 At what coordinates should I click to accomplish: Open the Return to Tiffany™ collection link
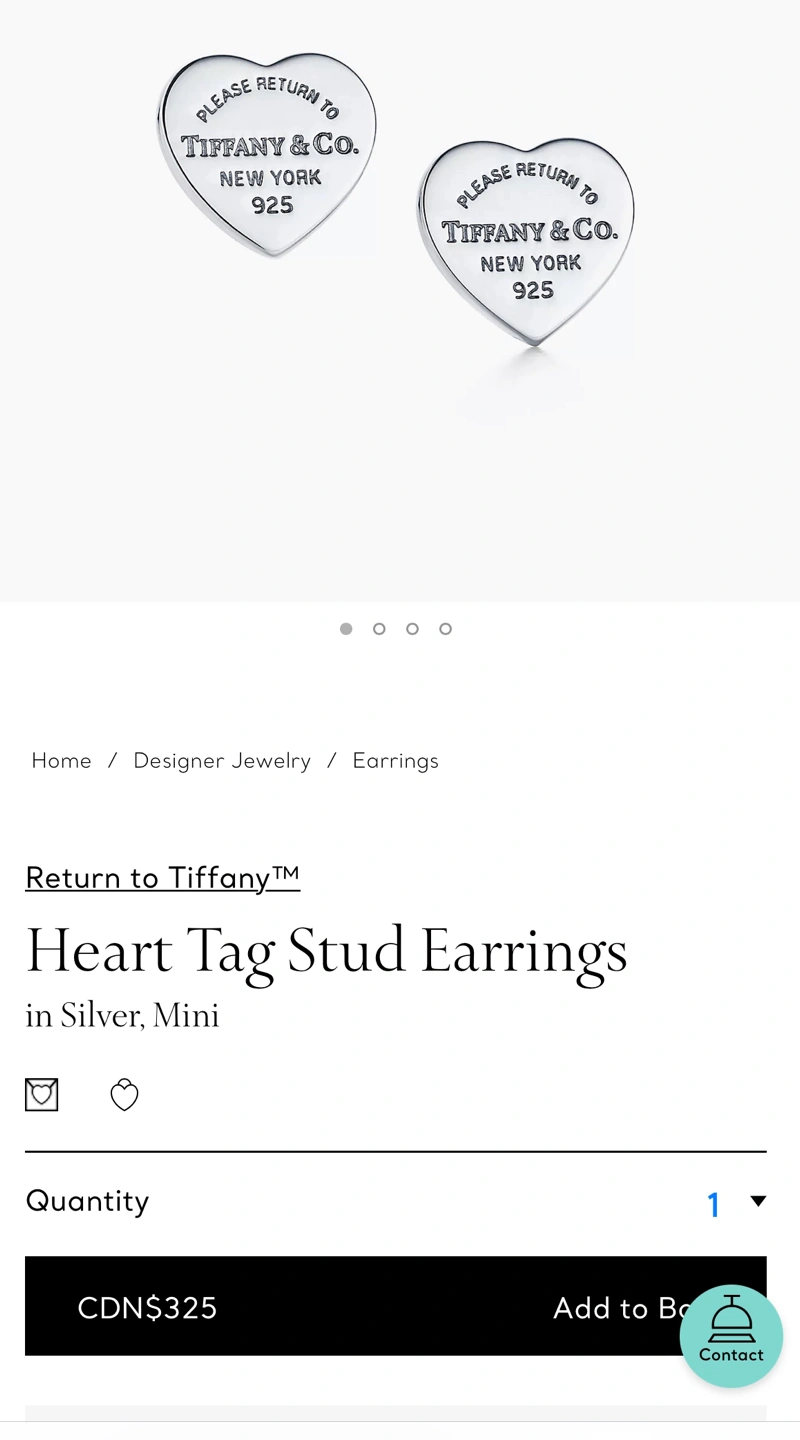point(163,877)
